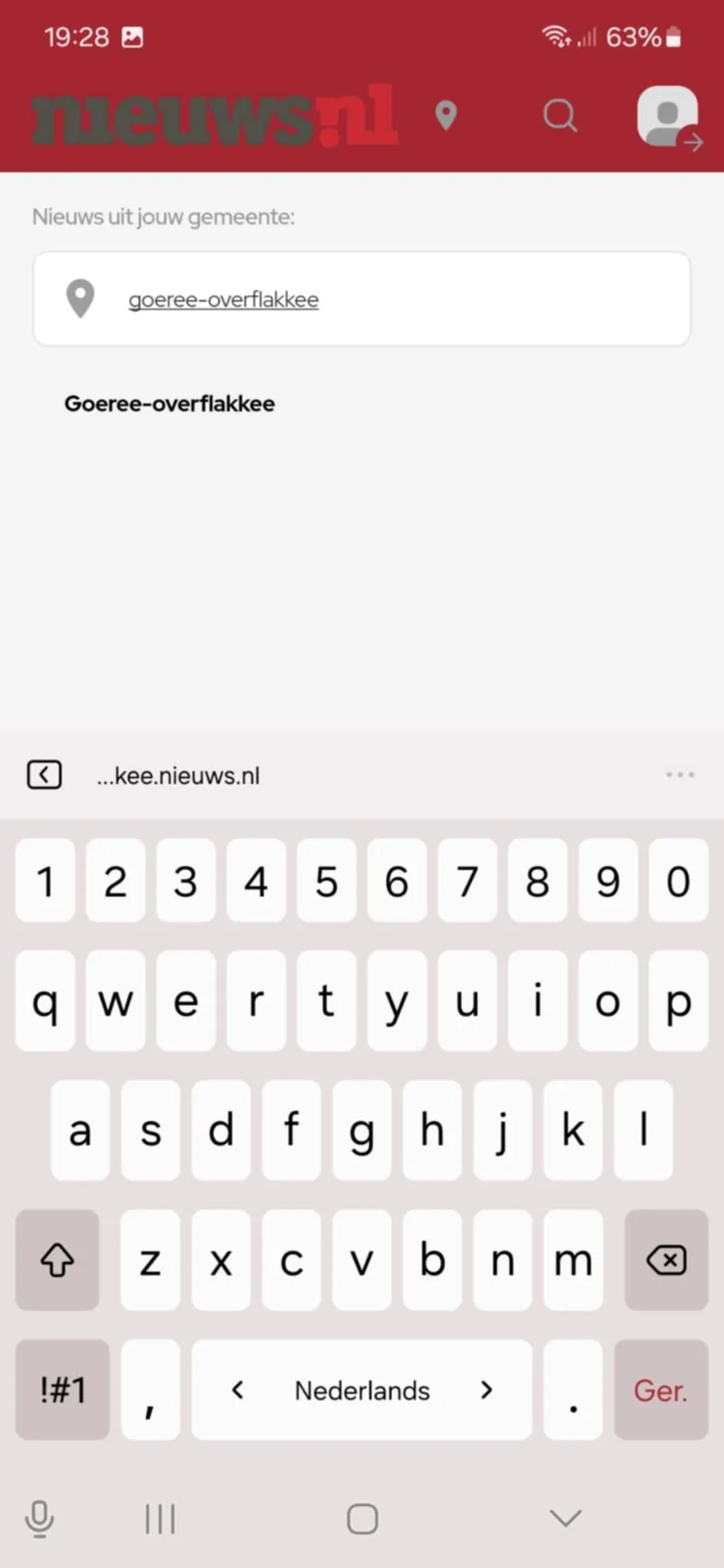Tap the shift key
Viewport: 724px width, 1568px height.
(57, 1259)
